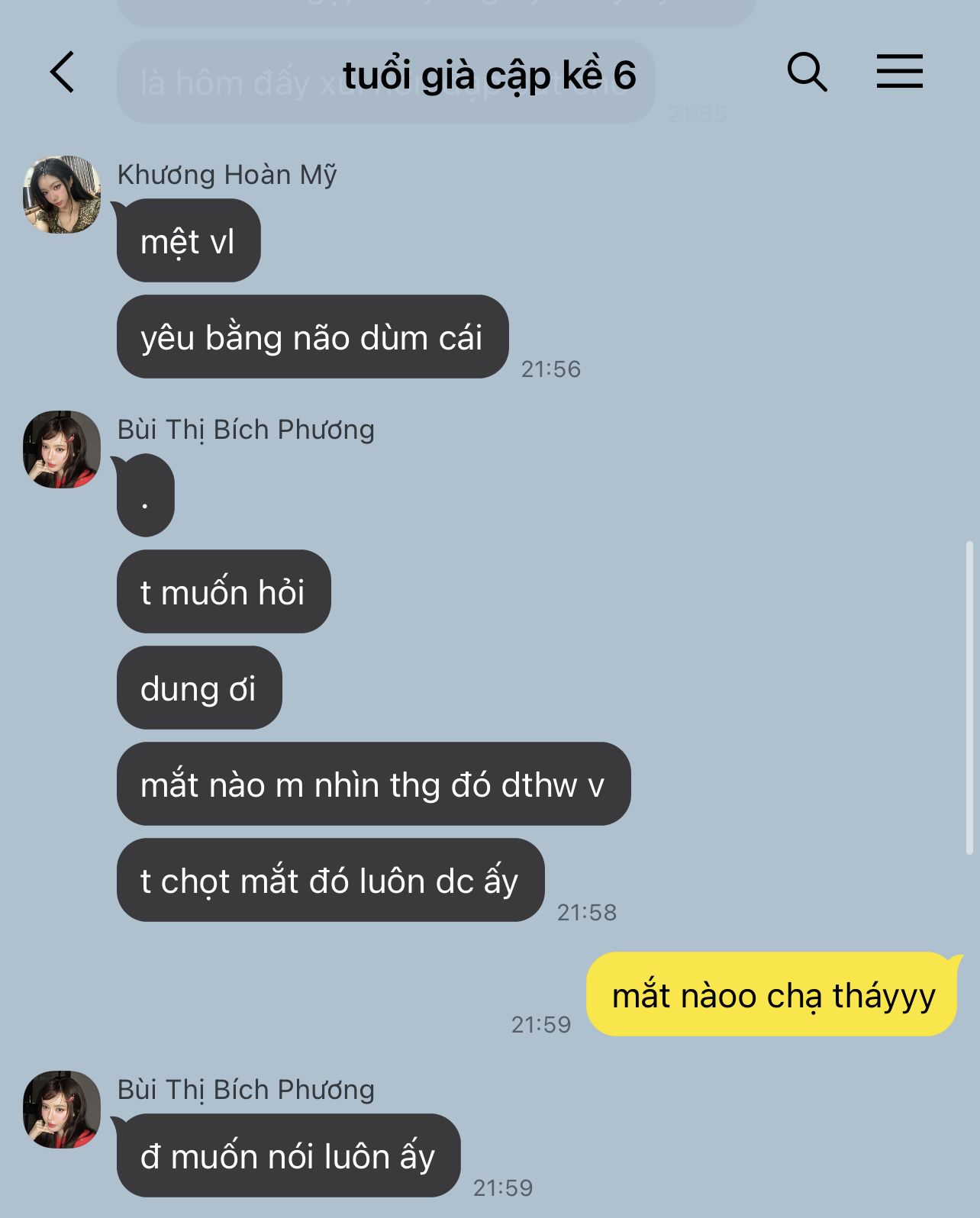This screenshot has height=1218, width=980.
Task: Open the chat room menu
Action: [x=899, y=71]
